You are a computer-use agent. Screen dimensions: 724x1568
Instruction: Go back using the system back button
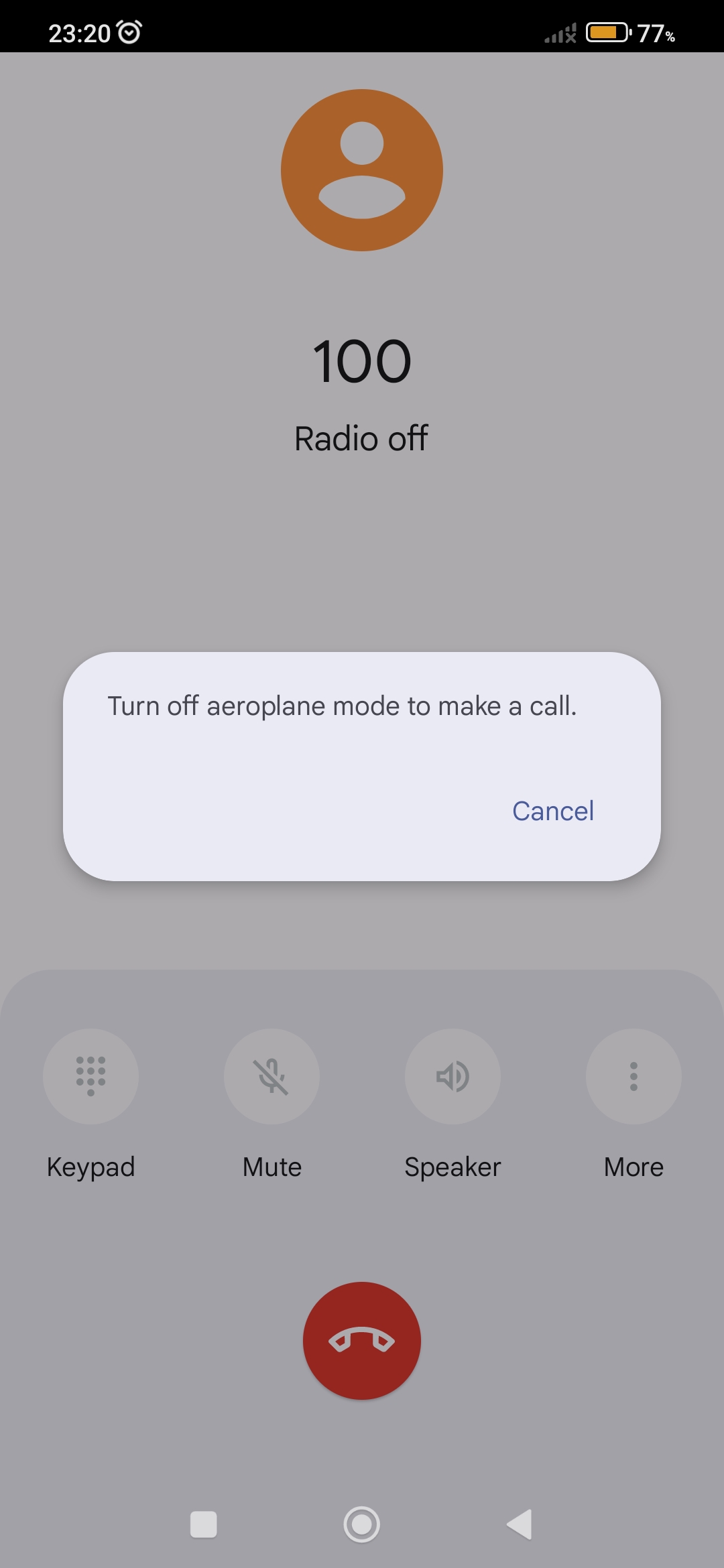tap(520, 1524)
